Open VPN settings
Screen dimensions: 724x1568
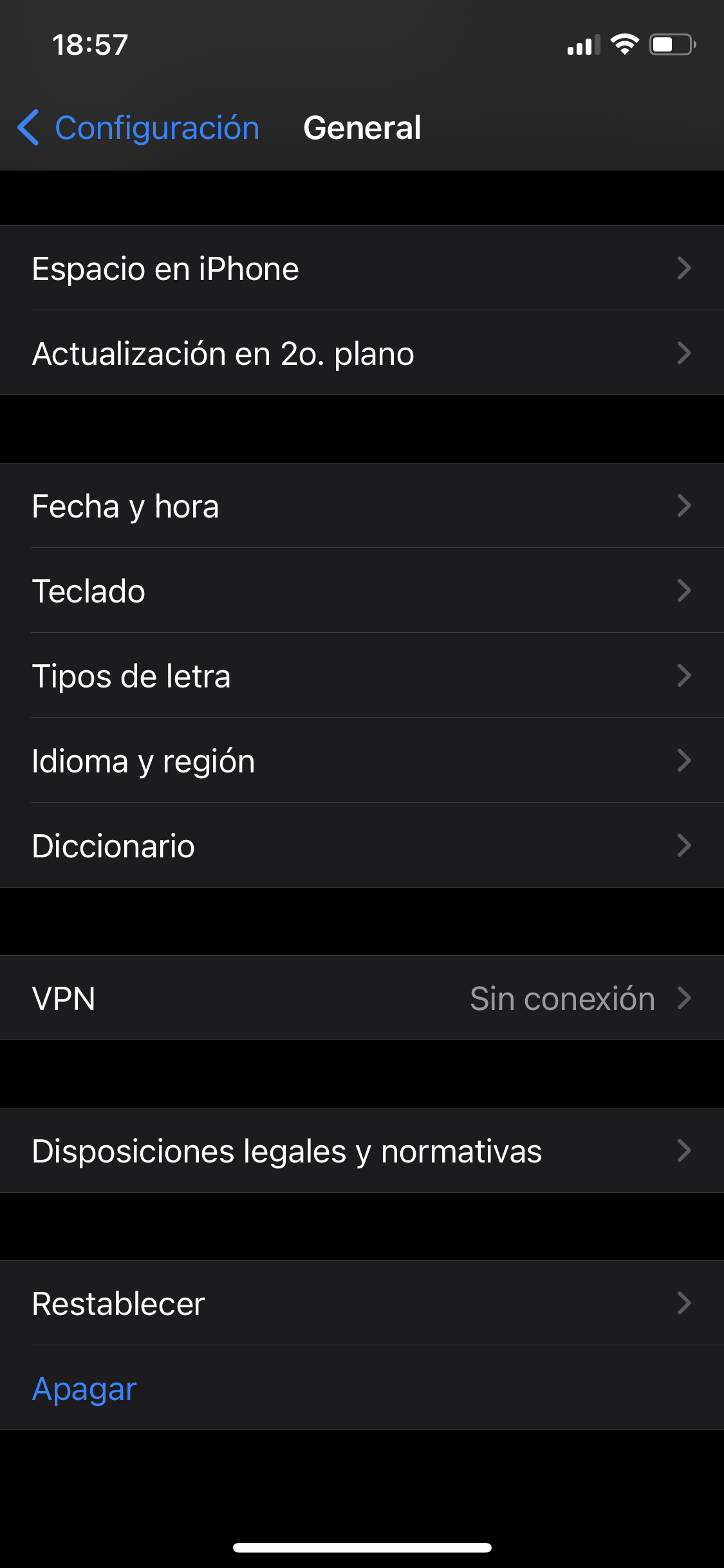click(x=362, y=998)
